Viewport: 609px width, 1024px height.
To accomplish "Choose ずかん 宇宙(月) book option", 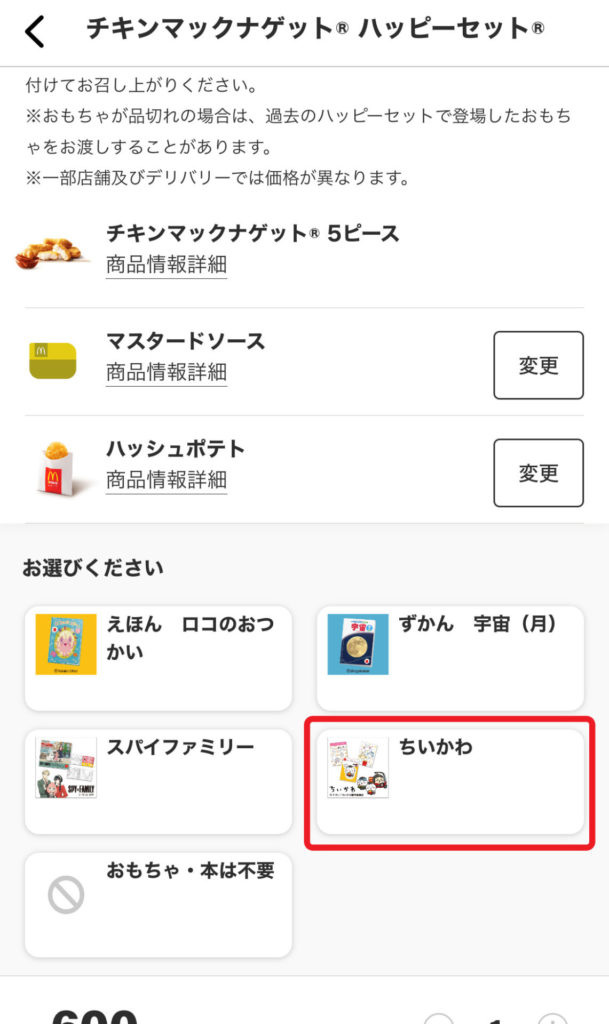I will [x=450, y=657].
